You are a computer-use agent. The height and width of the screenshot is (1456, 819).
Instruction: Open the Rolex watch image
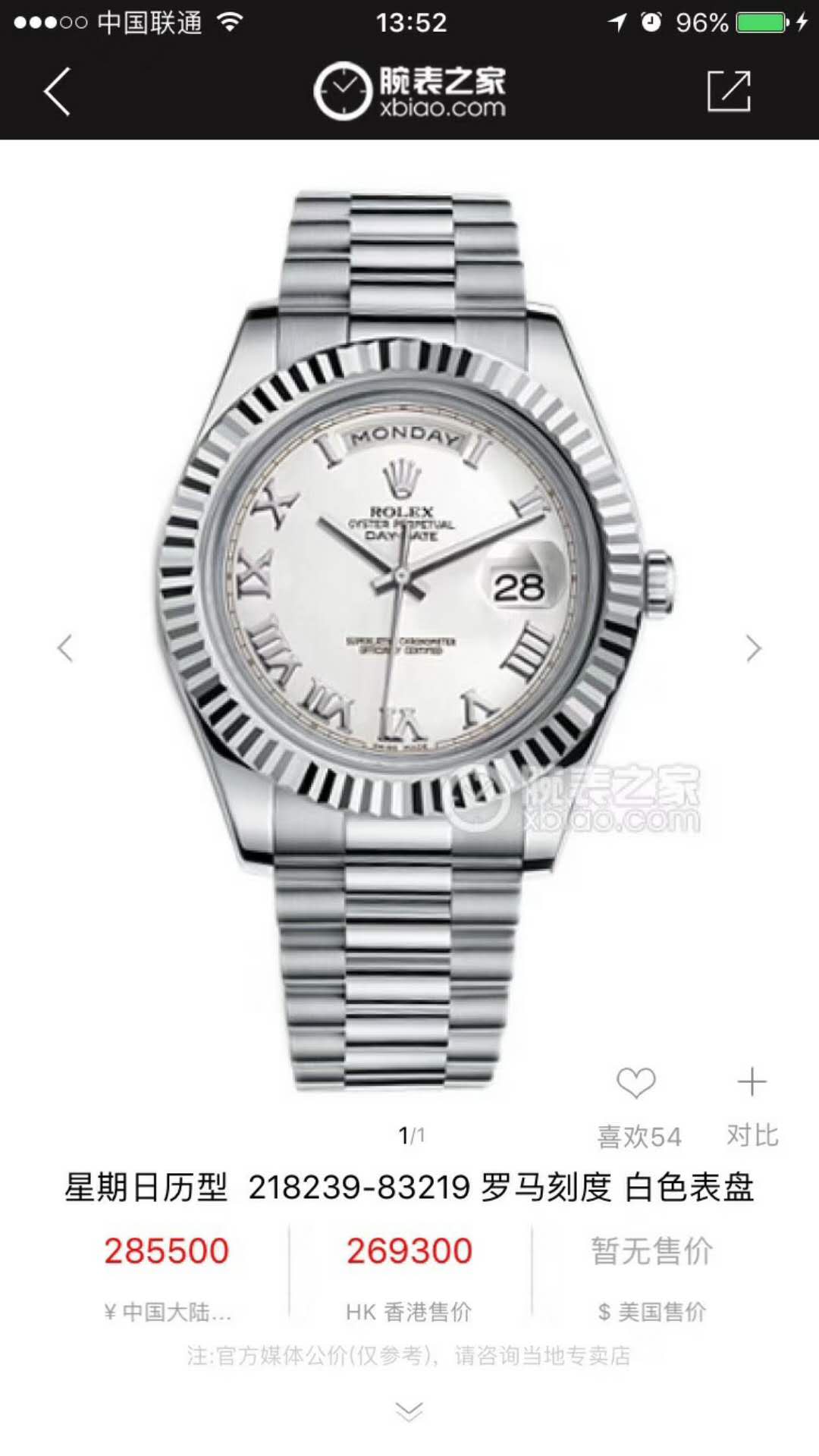coord(409,637)
